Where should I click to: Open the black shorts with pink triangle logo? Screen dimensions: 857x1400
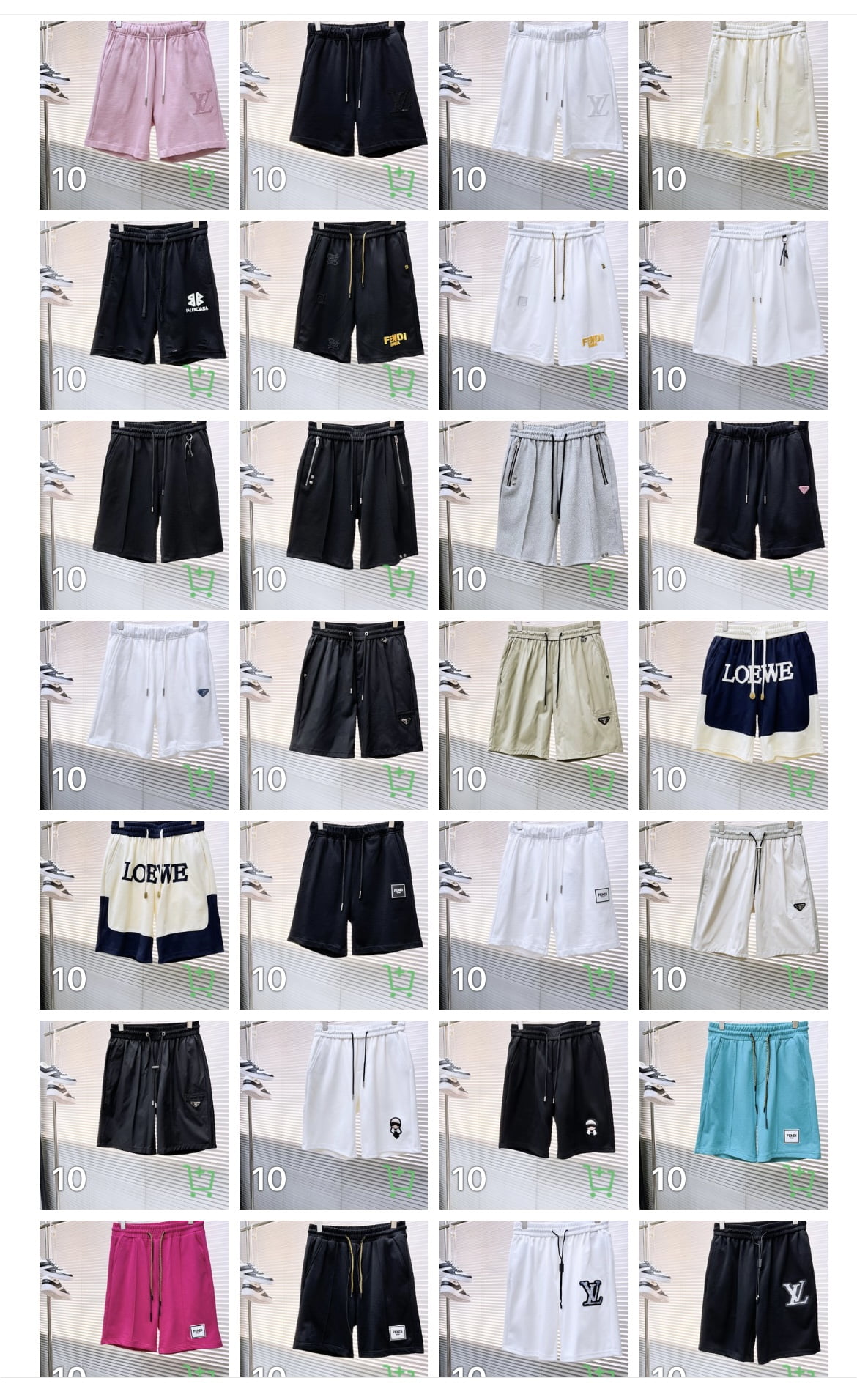click(733, 515)
